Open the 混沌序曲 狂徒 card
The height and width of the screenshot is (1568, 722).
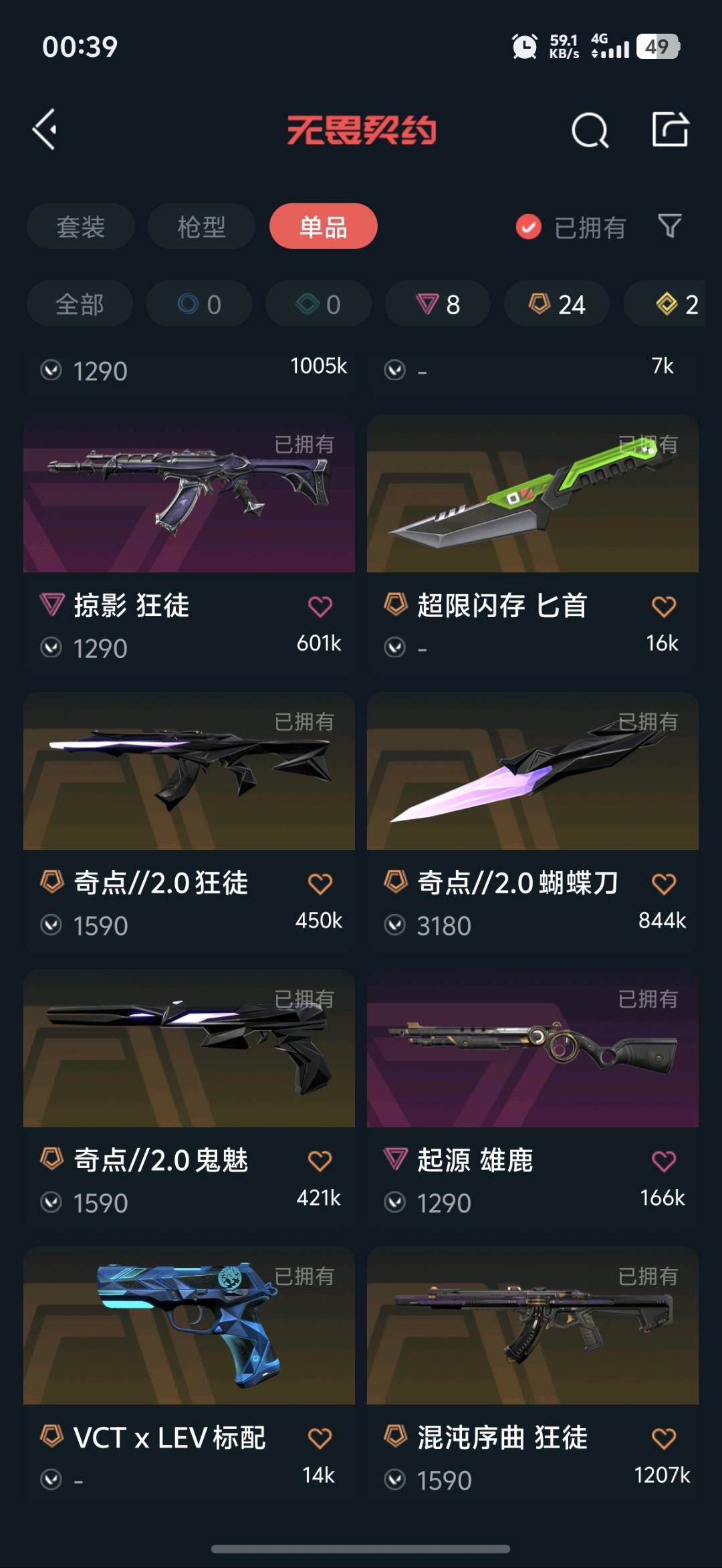533,1374
